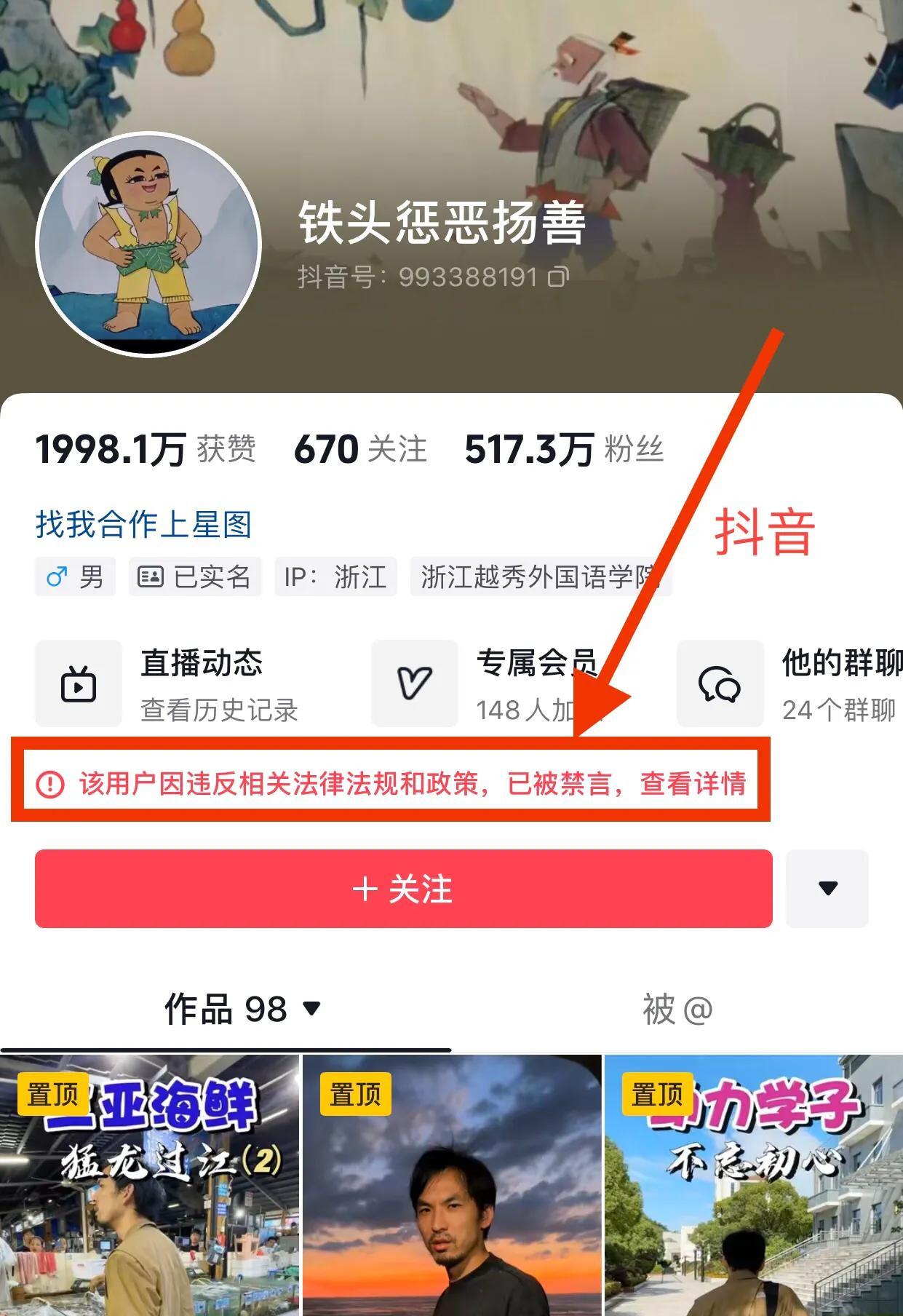Screen dimensions: 903x1316
Task: Open the pinned 三亚海鲜 猛龙过江 video
Action: pos(149,1186)
